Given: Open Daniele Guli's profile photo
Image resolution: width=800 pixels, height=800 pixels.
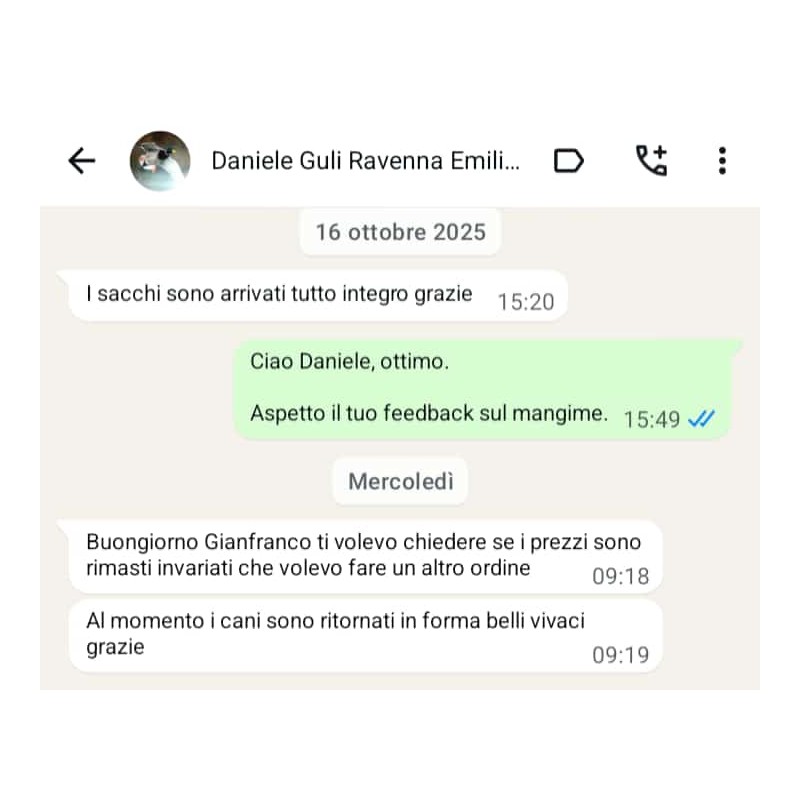Looking at the screenshot, I should pos(160,161).
